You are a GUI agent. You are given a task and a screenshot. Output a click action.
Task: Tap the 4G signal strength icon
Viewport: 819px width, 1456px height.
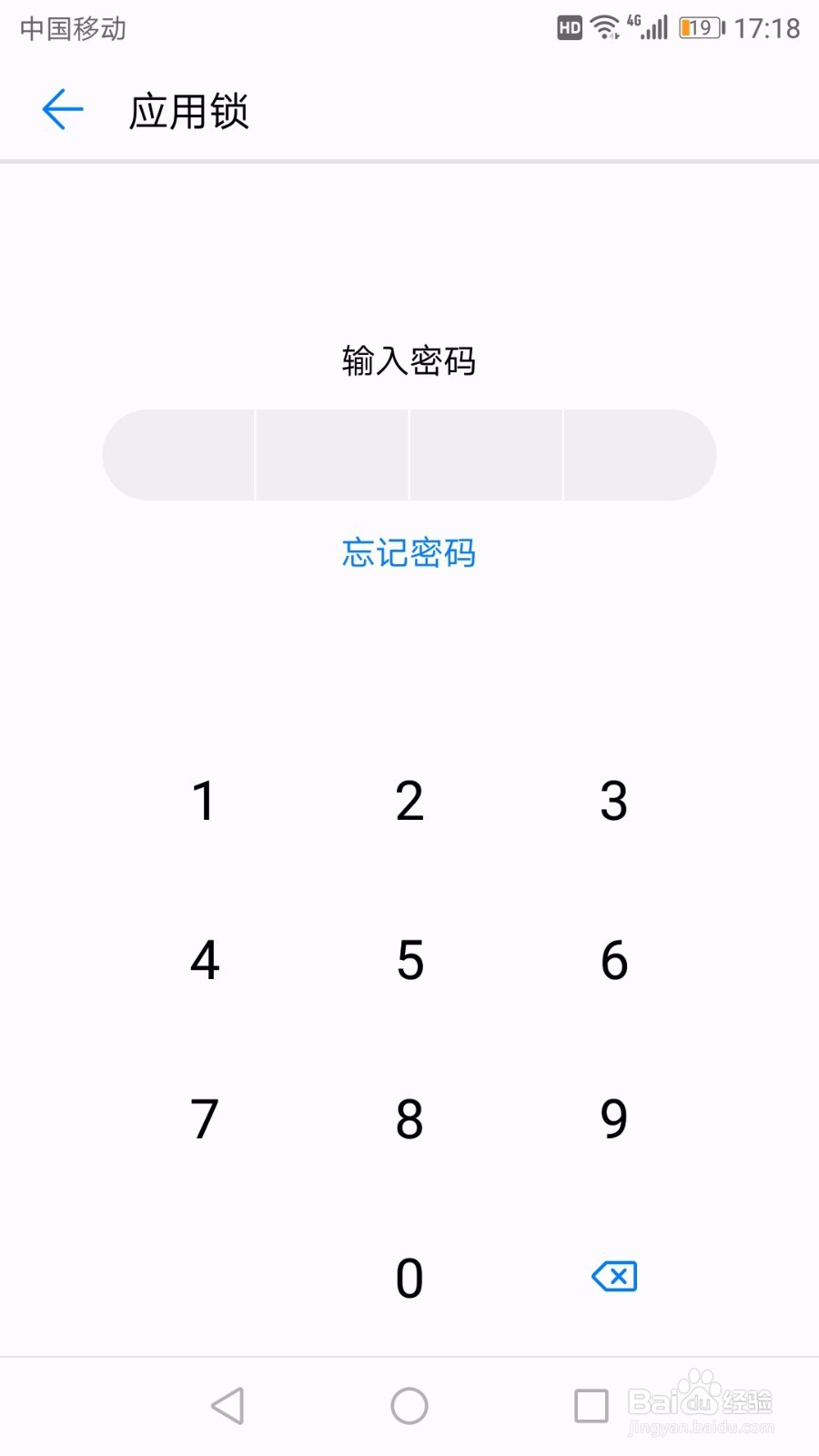[648, 27]
